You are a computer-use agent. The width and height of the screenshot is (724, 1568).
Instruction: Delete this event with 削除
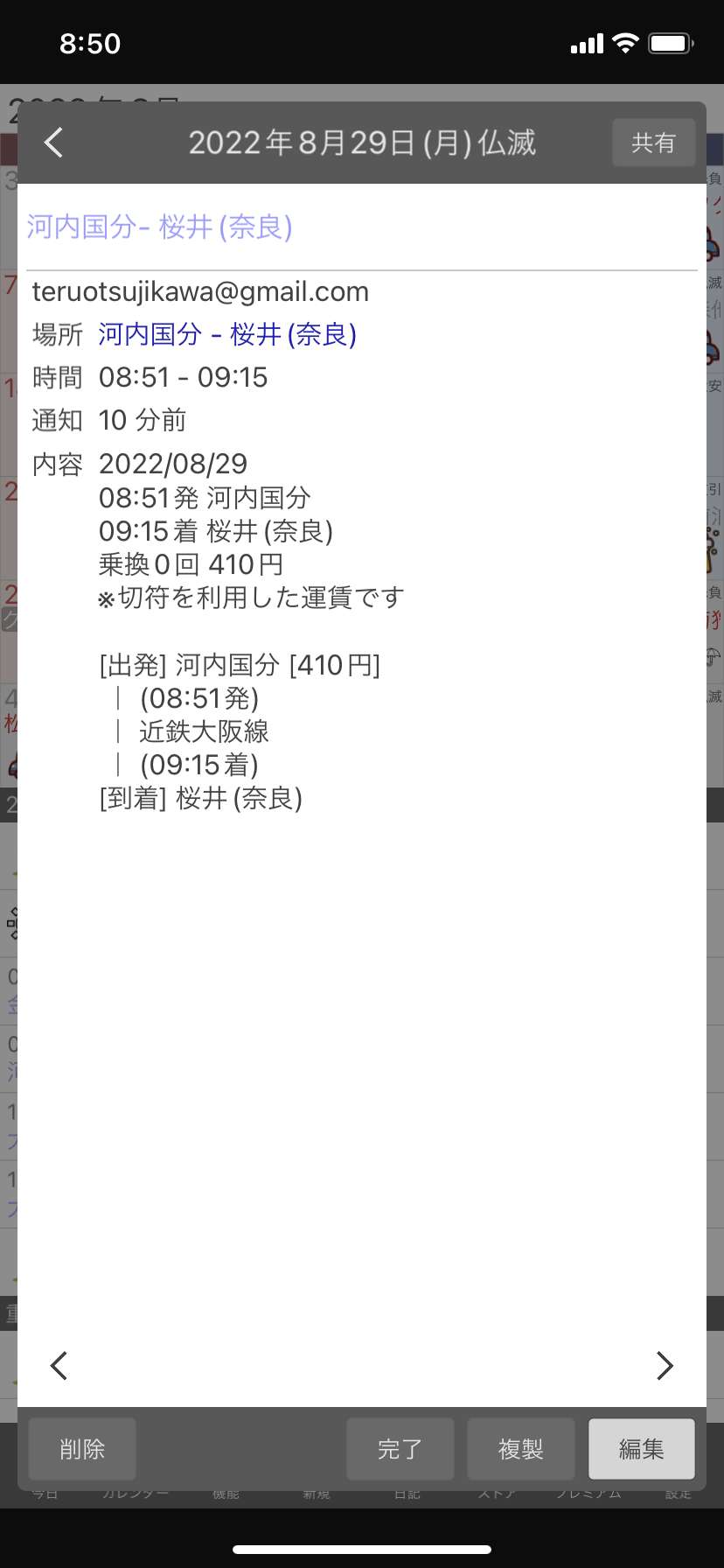pos(82,1449)
